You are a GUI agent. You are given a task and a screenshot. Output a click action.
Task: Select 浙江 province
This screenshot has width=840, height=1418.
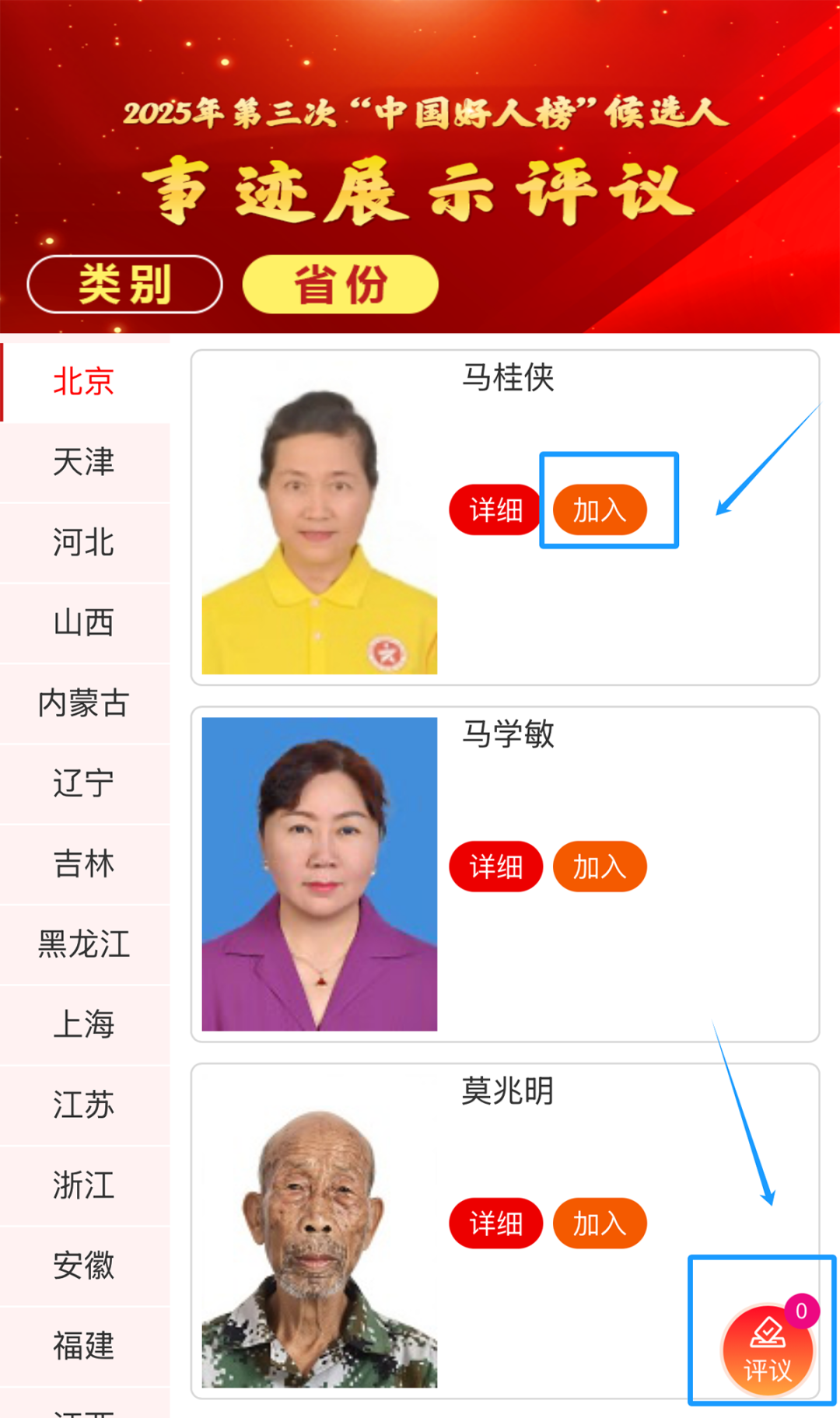[x=84, y=1185]
